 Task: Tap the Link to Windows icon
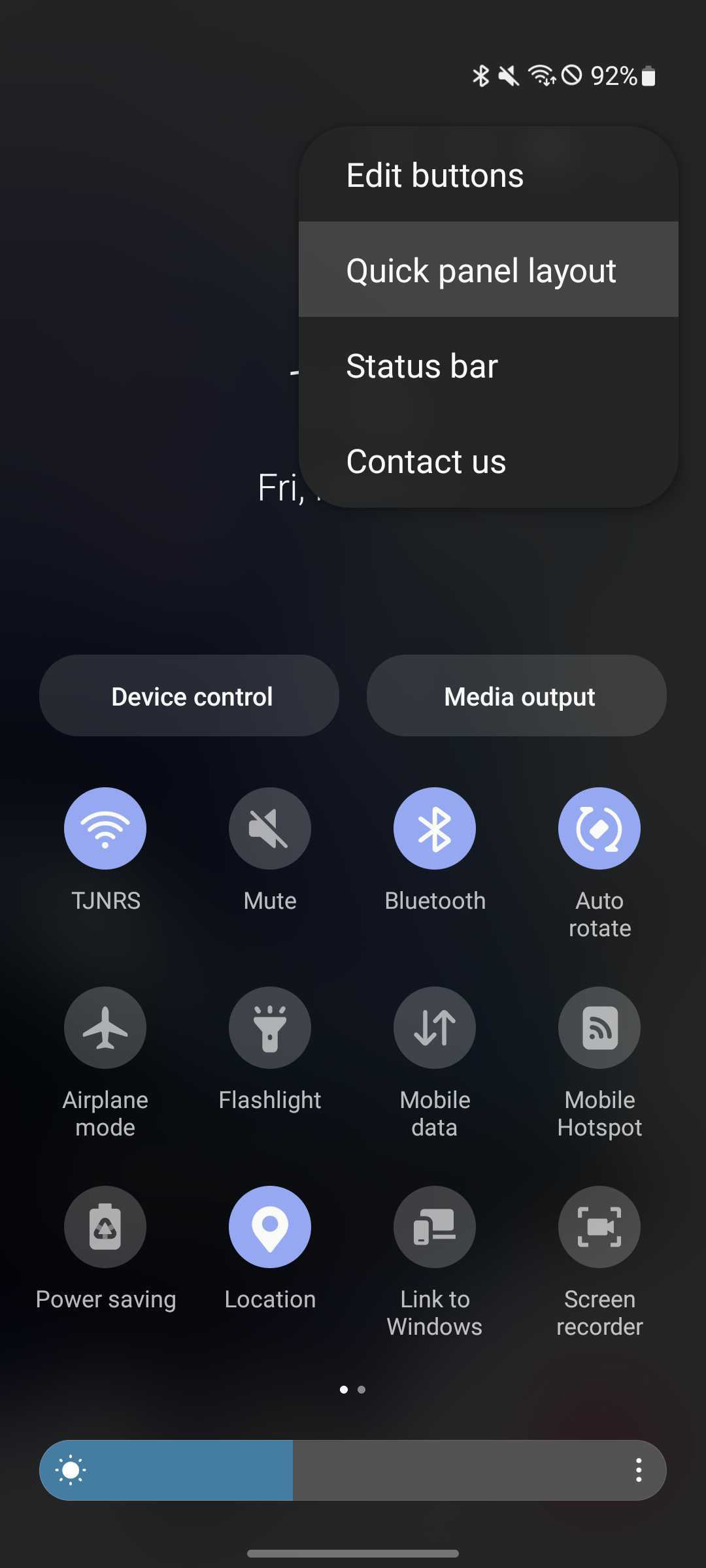[x=434, y=1226]
